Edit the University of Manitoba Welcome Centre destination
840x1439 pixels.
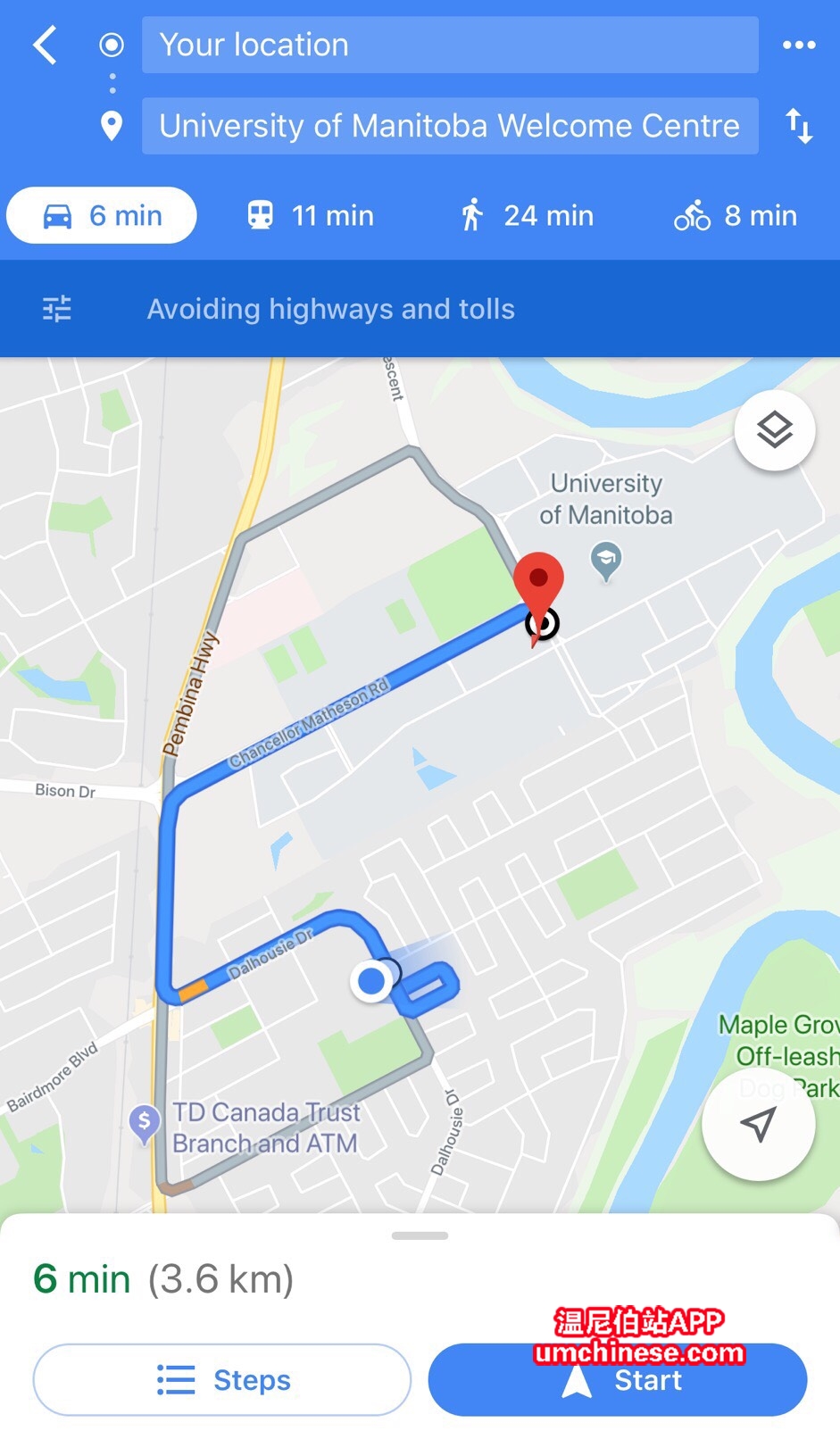pos(449,126)
